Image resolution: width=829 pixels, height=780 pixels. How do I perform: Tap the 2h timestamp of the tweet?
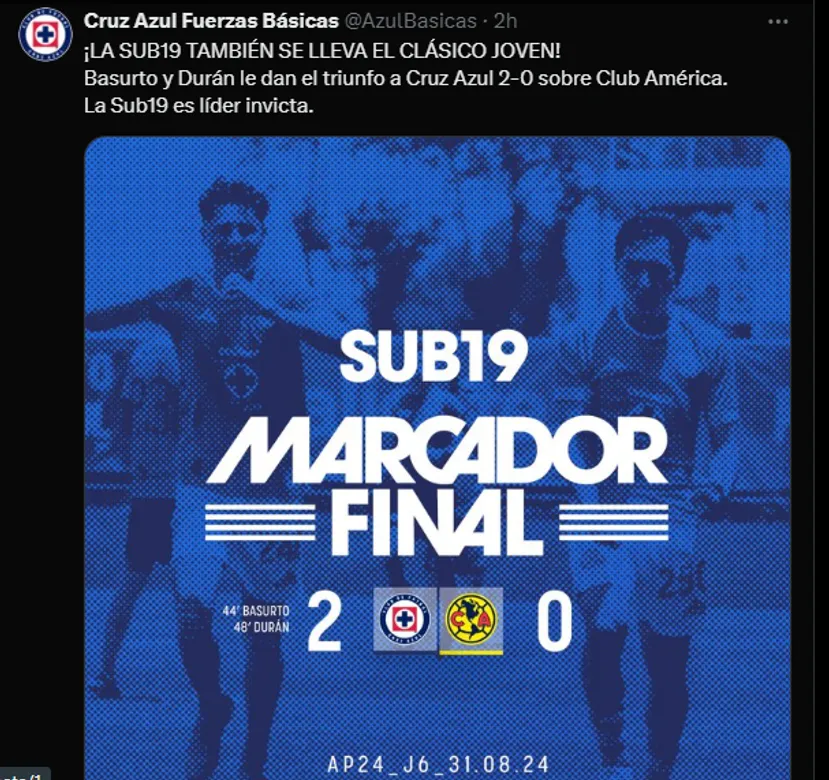tap(505, 21)
